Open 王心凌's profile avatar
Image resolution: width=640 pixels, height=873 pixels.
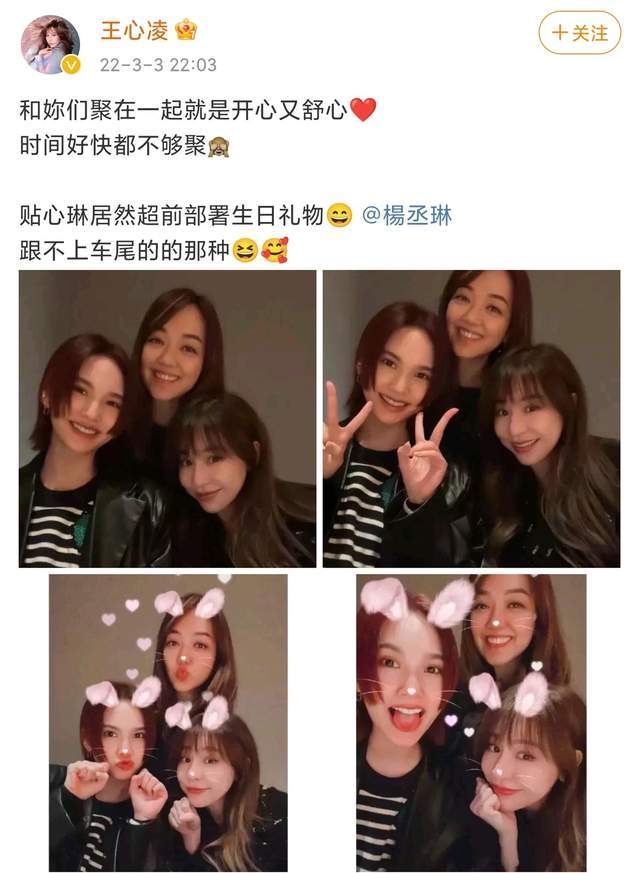click(x=50, y=45)
